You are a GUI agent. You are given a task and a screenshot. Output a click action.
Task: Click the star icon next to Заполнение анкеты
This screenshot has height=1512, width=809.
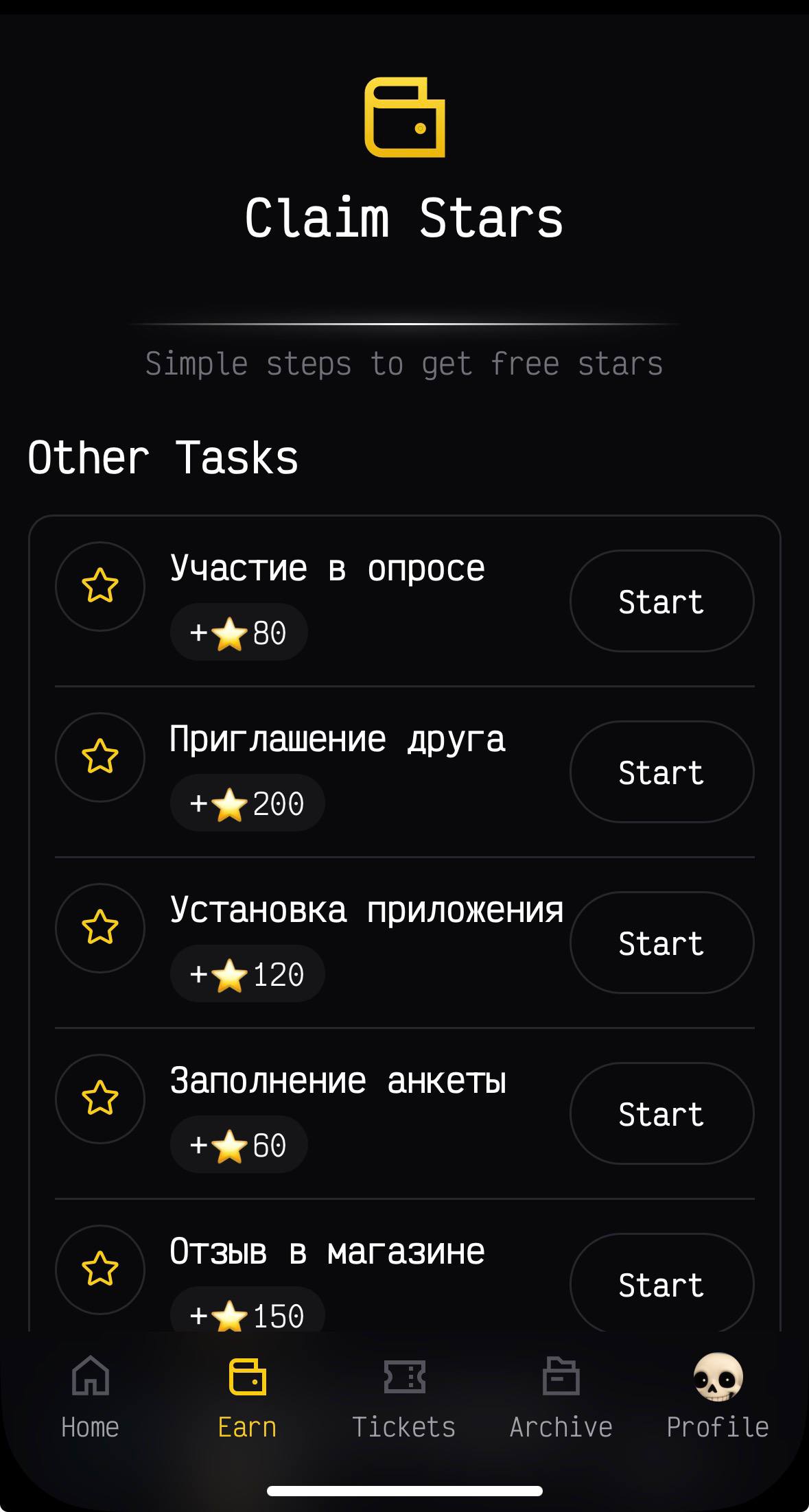(x=99, y=1100)
